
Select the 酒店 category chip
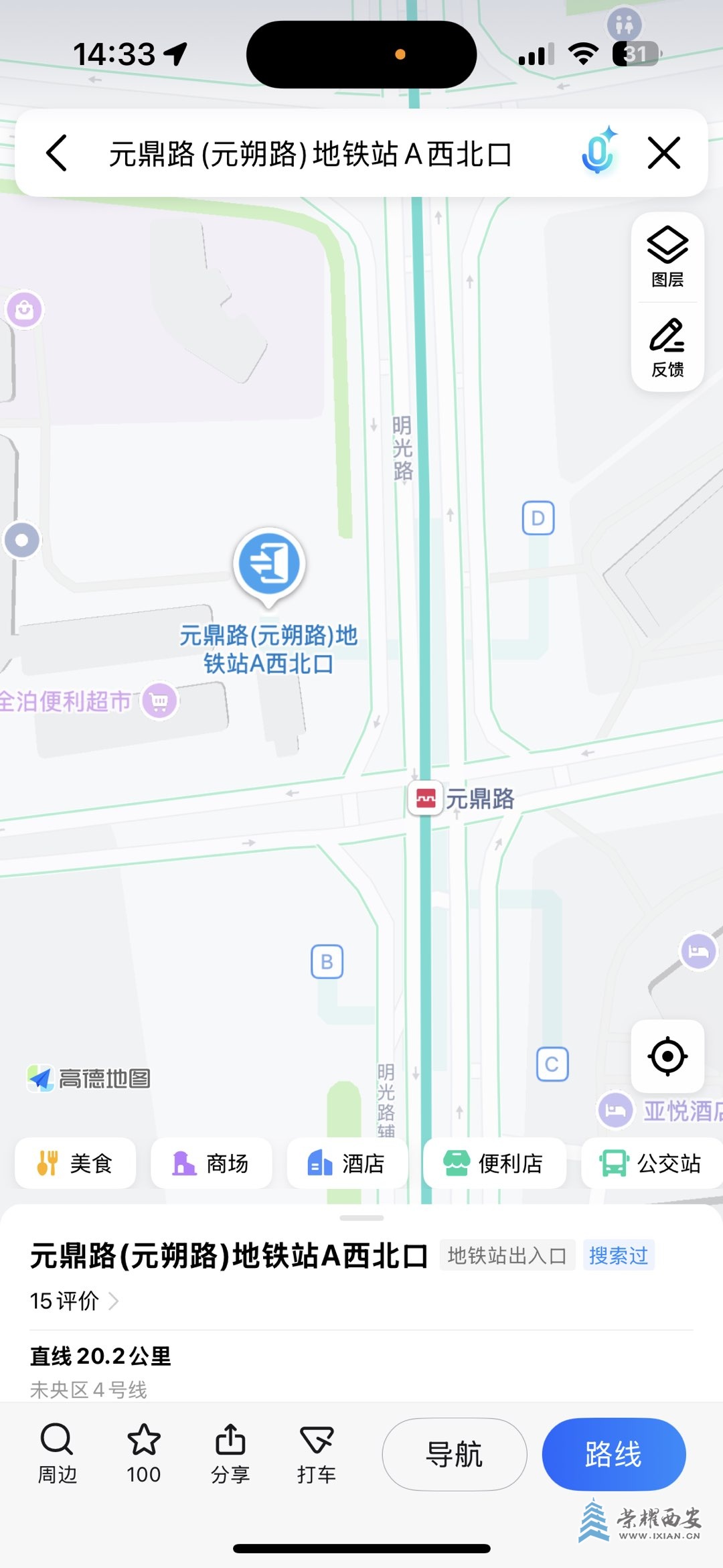coord(346,1163)
